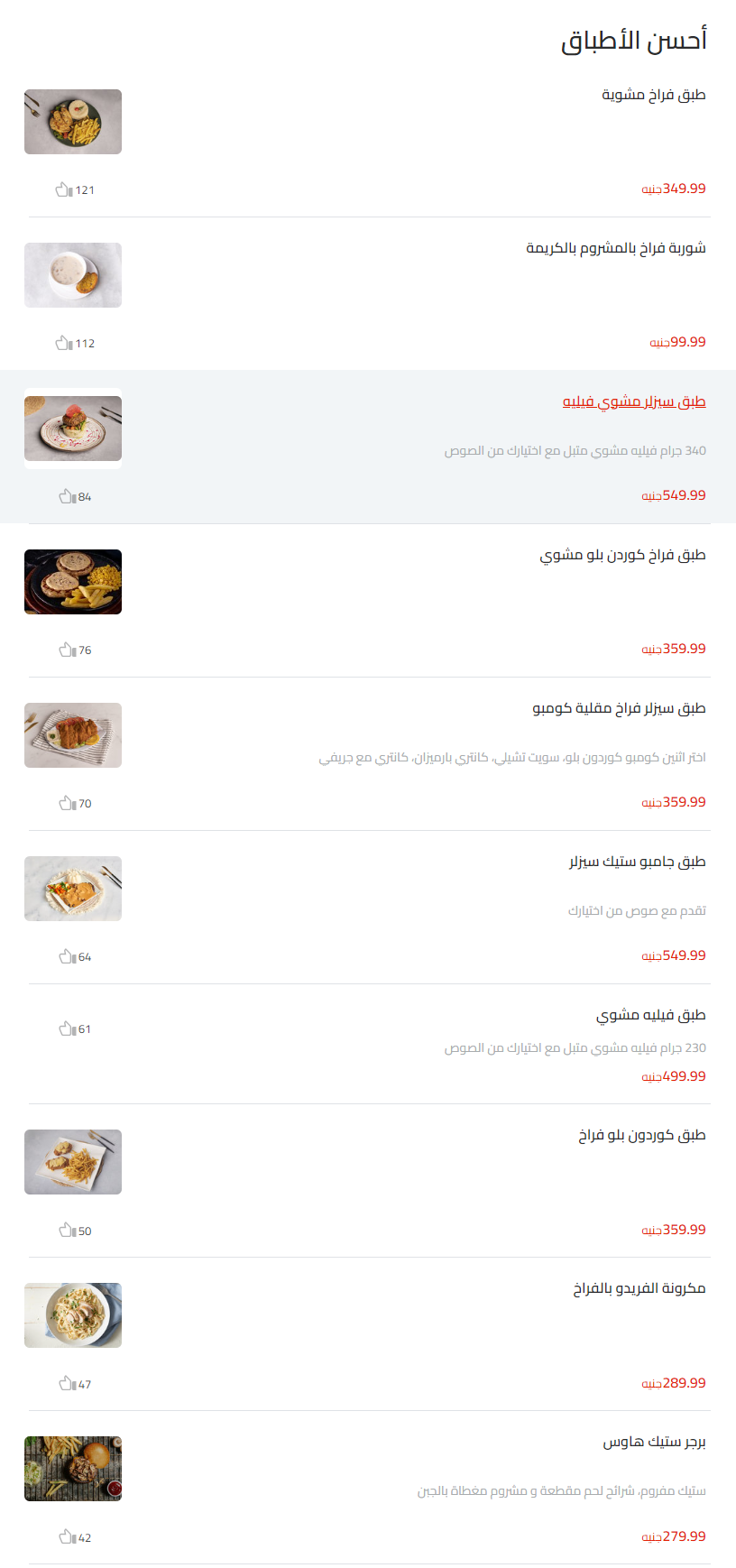Click the like icon showing 76 votes

click(x=64, y=649)
